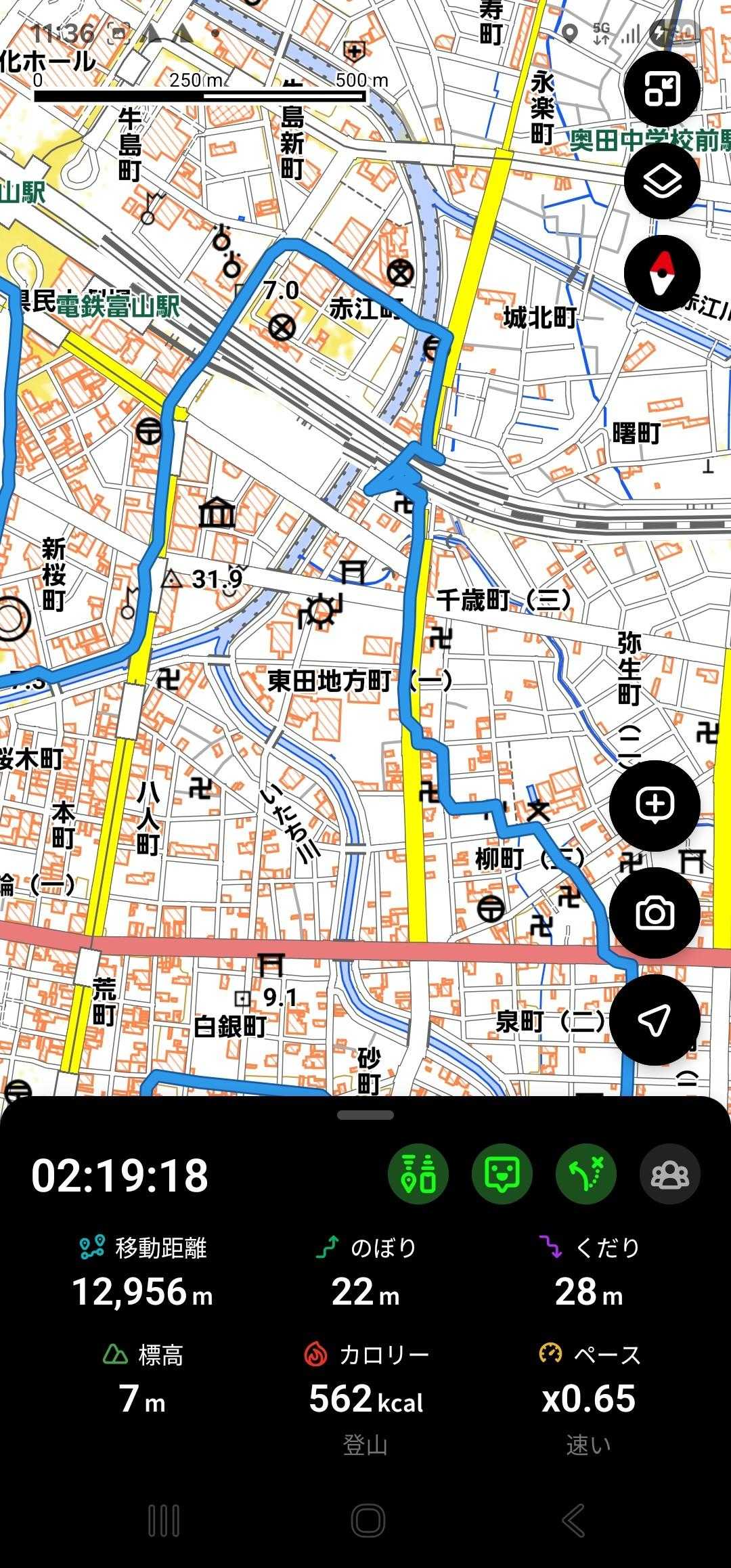Screen dimensions: 731x1568
Task: Tap the map resize icon above layers
Action: pos(661,89)
